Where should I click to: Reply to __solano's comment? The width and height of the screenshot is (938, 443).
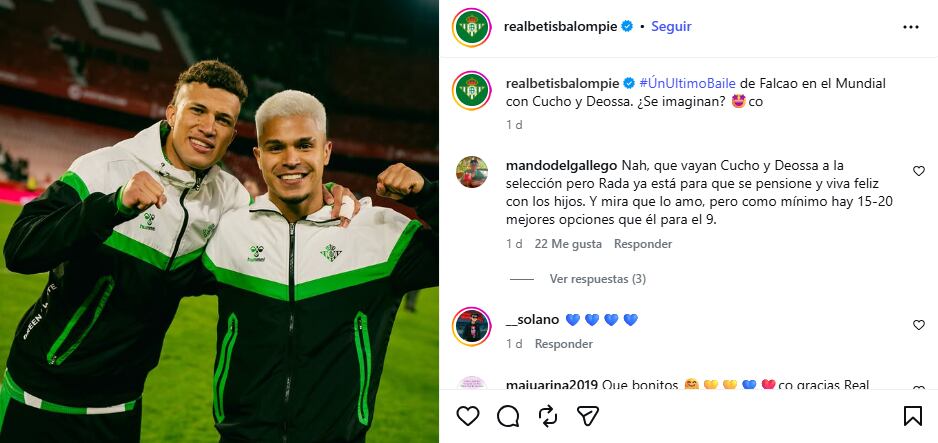(x=564, y=344)
